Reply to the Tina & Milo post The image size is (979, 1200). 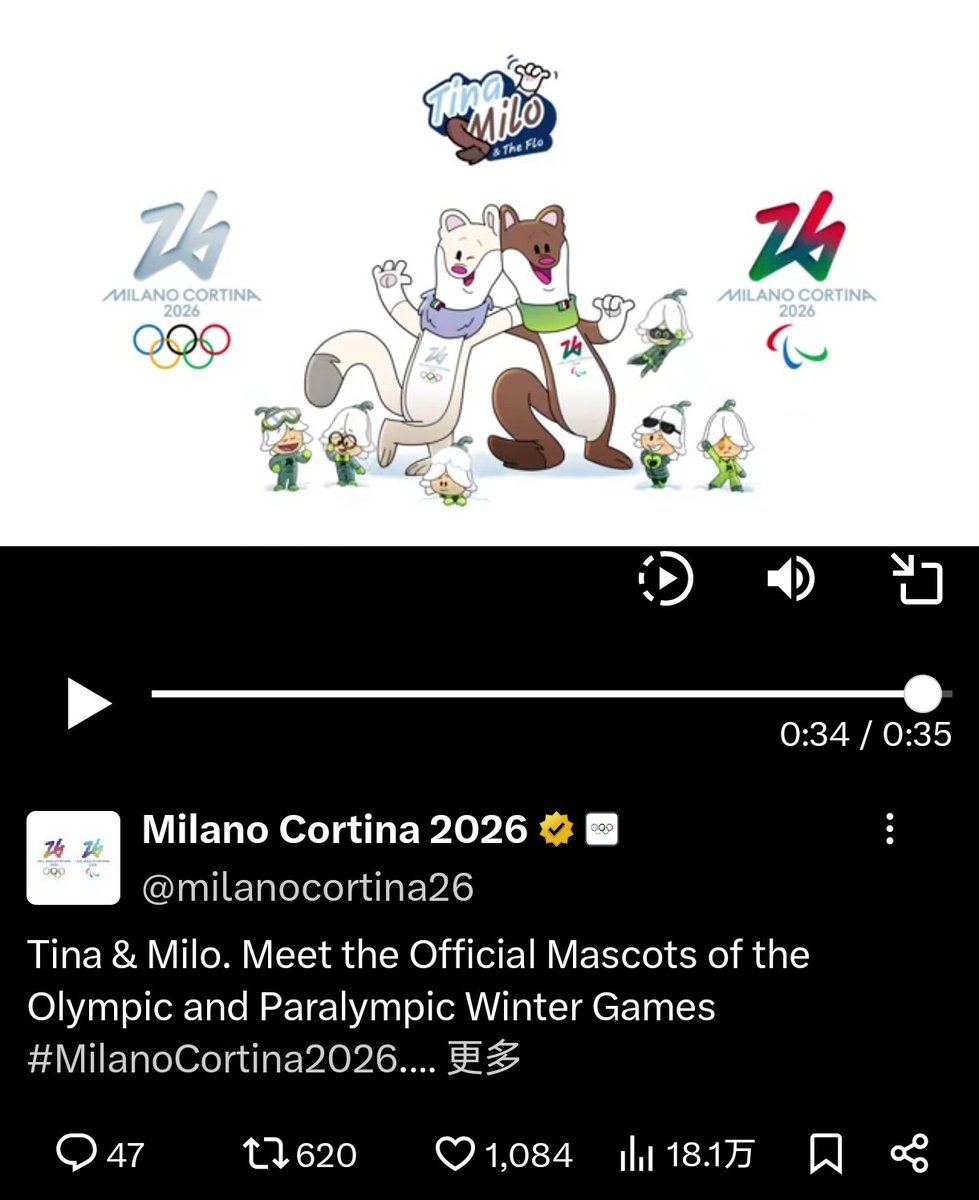click(99, 1154)
